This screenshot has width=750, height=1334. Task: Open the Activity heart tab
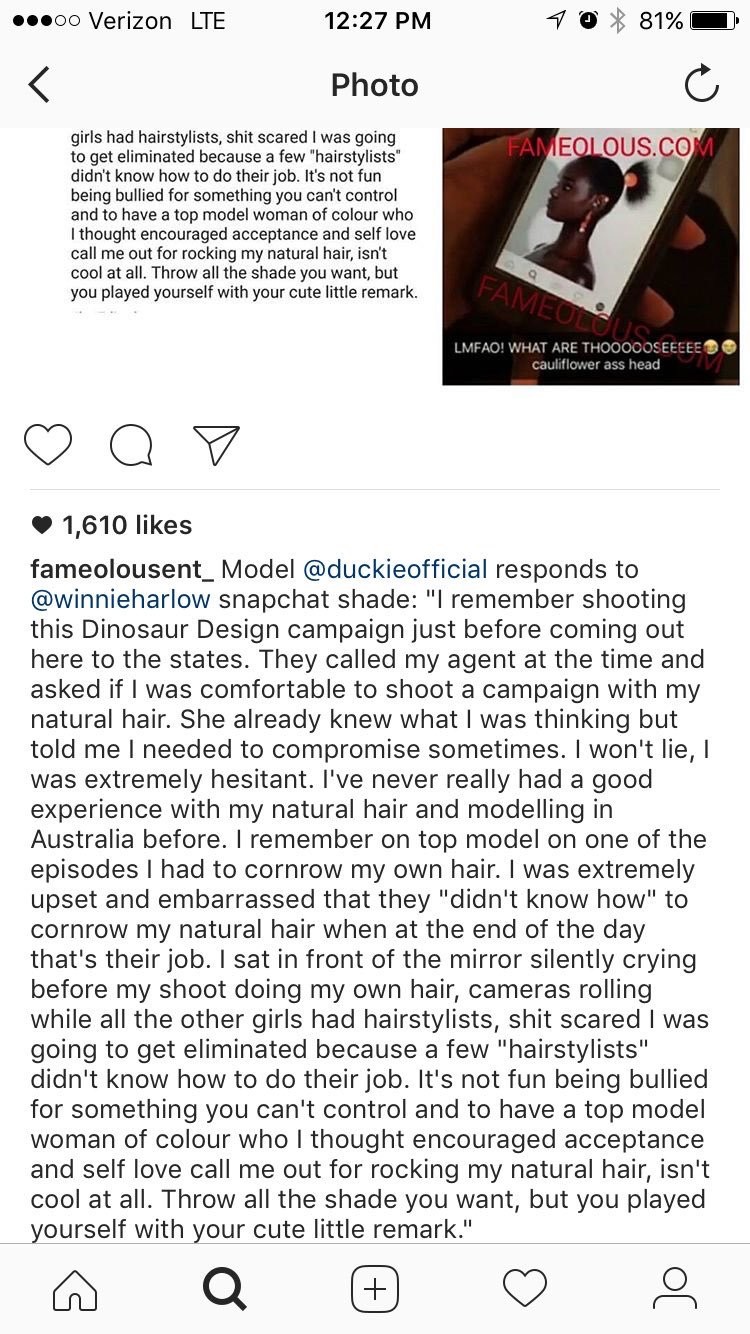(x=525, y=1289)
